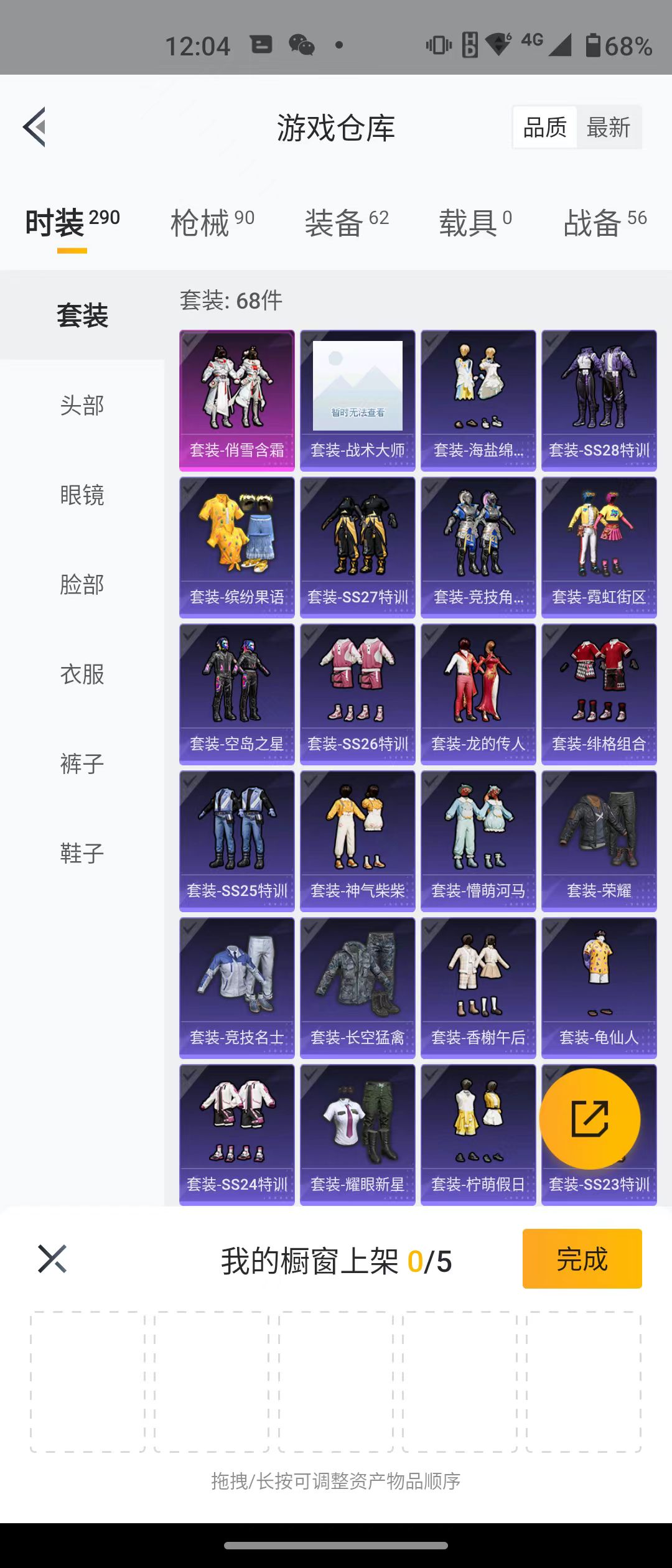The height and width of the screenshot is (1568, 672).
Task: Pick the 套装-耀眼新星 outfit
Action: (x=358, y=1134)
